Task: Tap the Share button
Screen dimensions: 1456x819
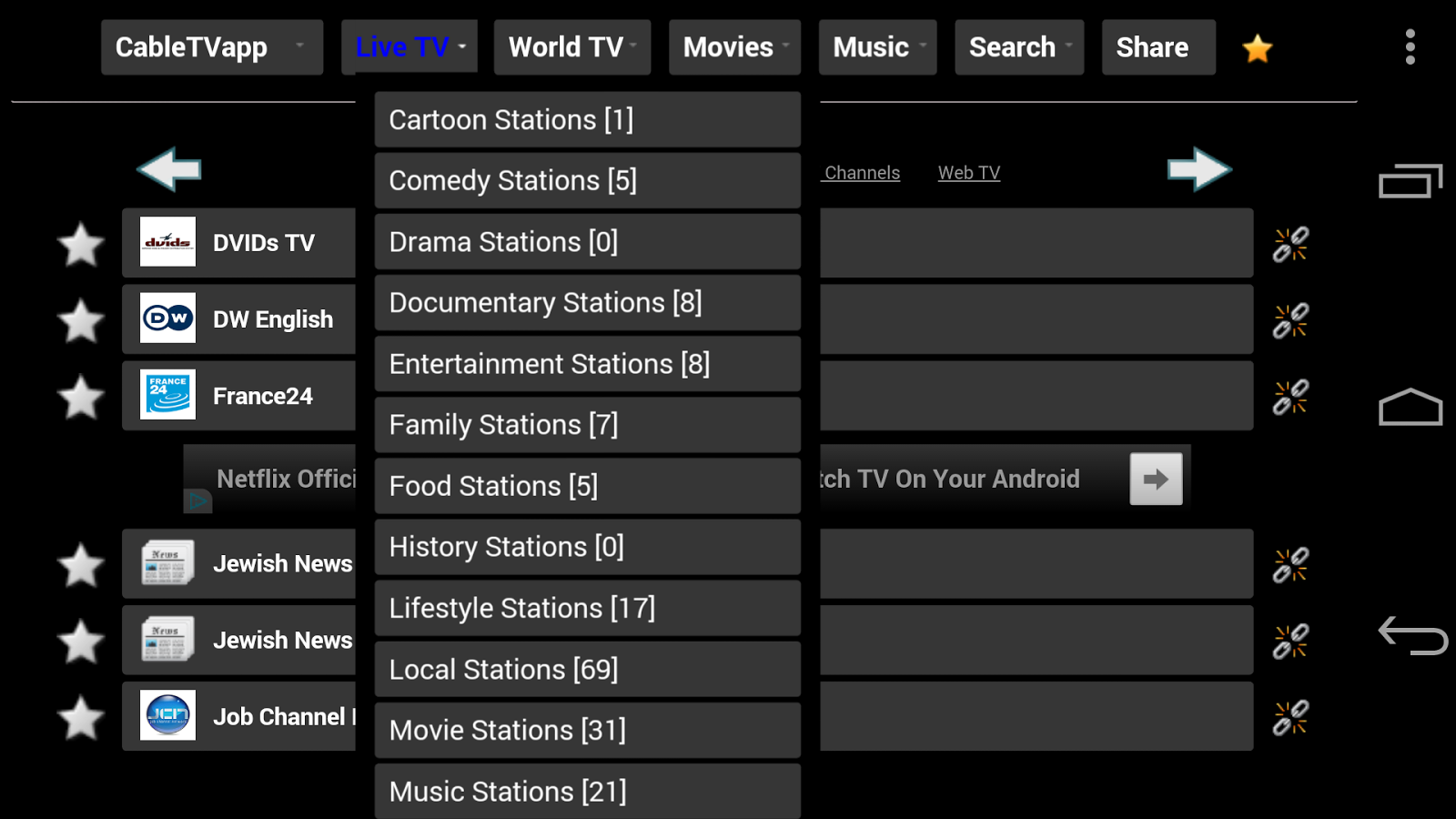Action: coord(1158,47)
